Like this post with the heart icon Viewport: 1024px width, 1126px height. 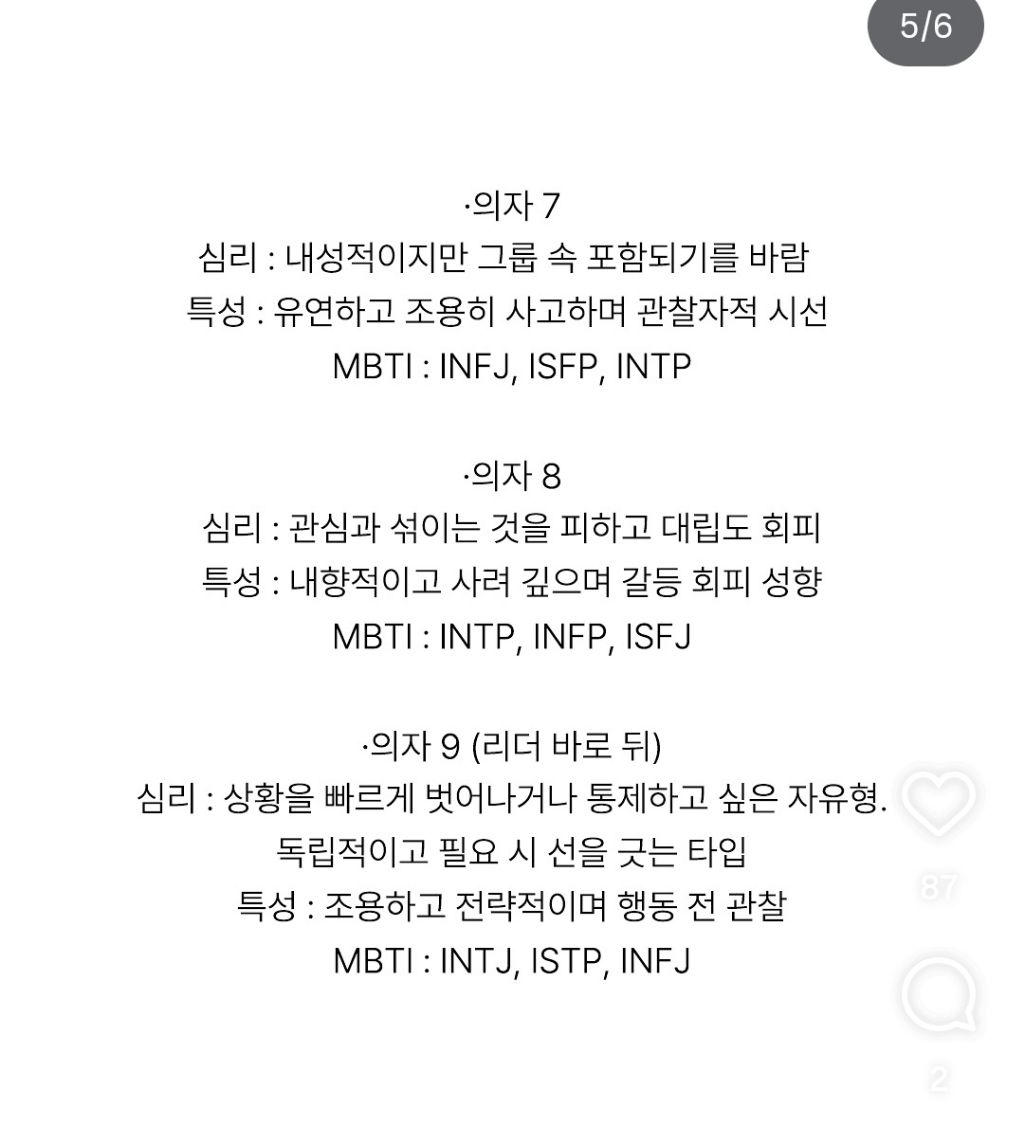click(938, 805)
